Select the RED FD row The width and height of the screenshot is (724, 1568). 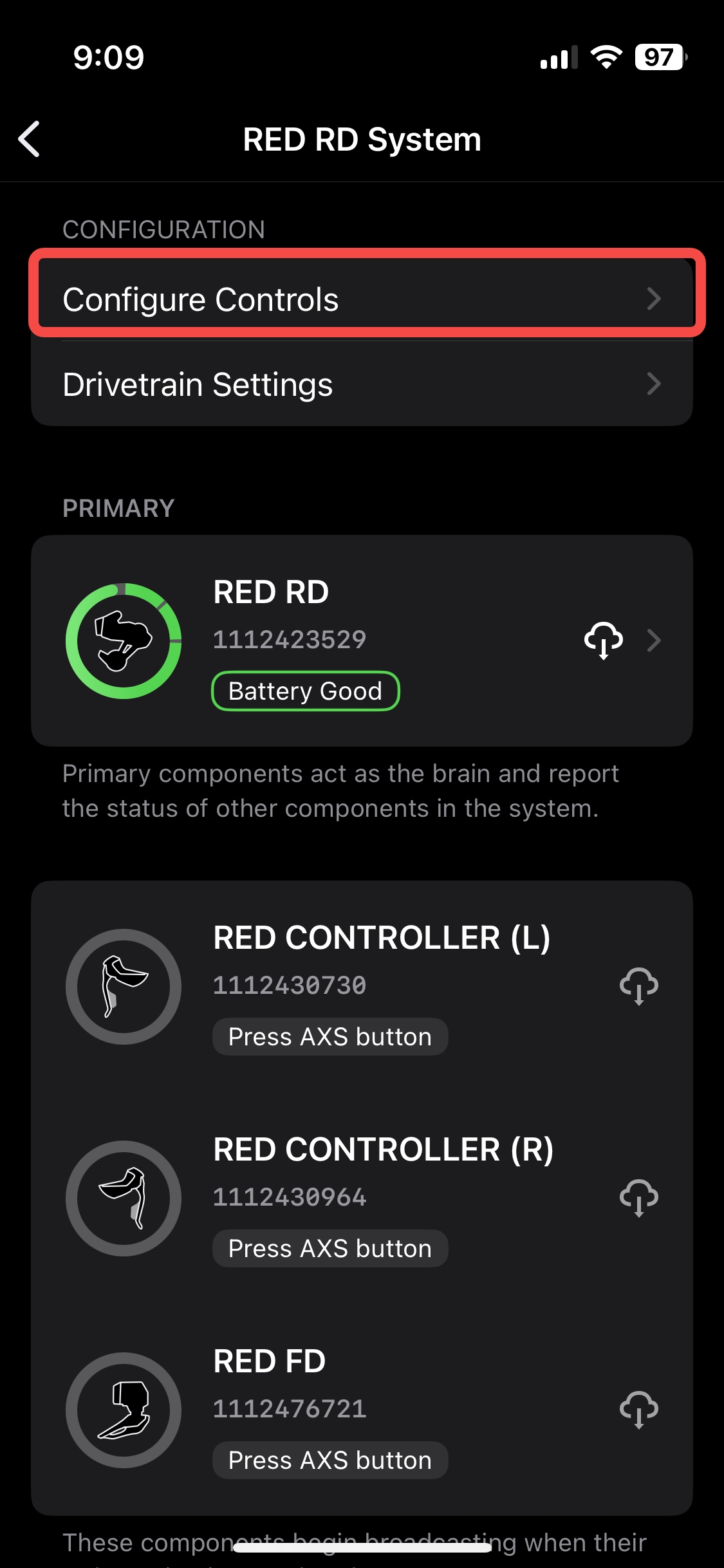[362, 1410]
